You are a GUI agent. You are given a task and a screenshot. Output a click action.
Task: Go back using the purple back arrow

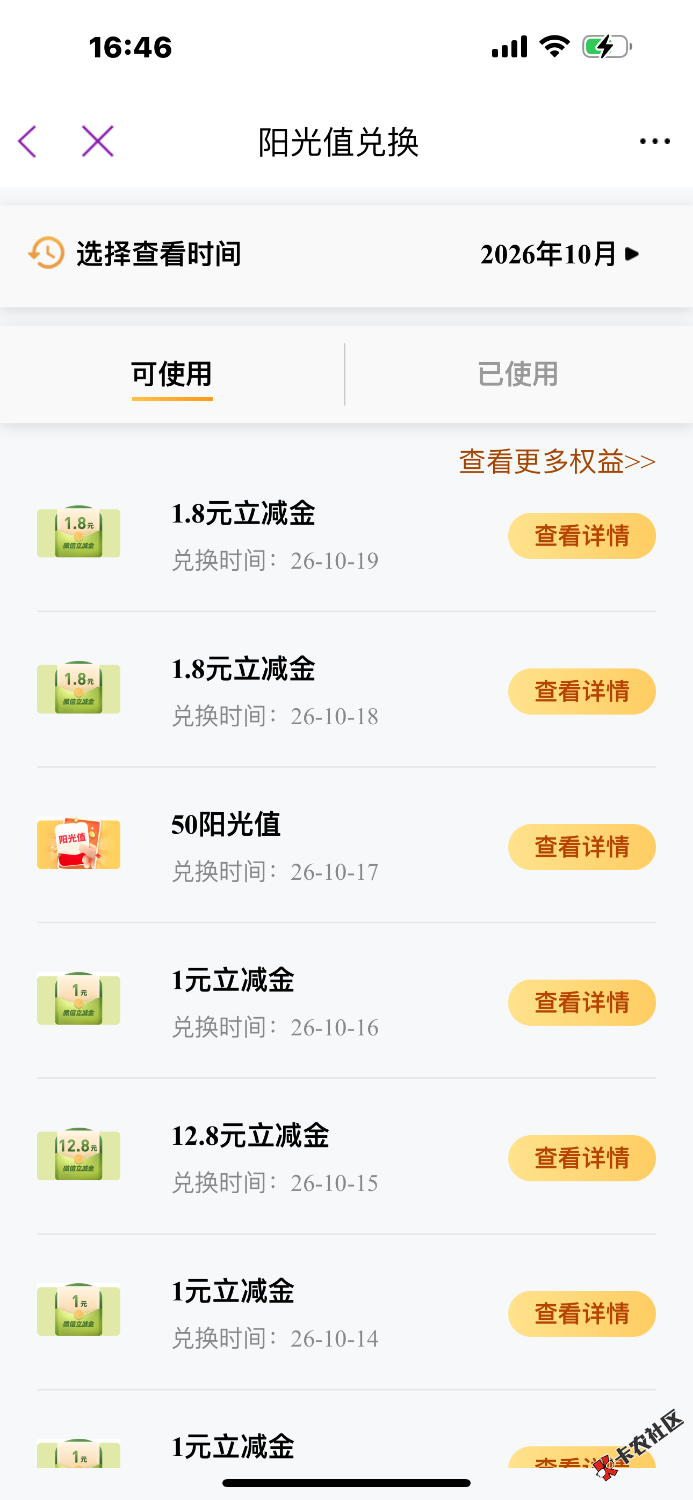point(27,142)
